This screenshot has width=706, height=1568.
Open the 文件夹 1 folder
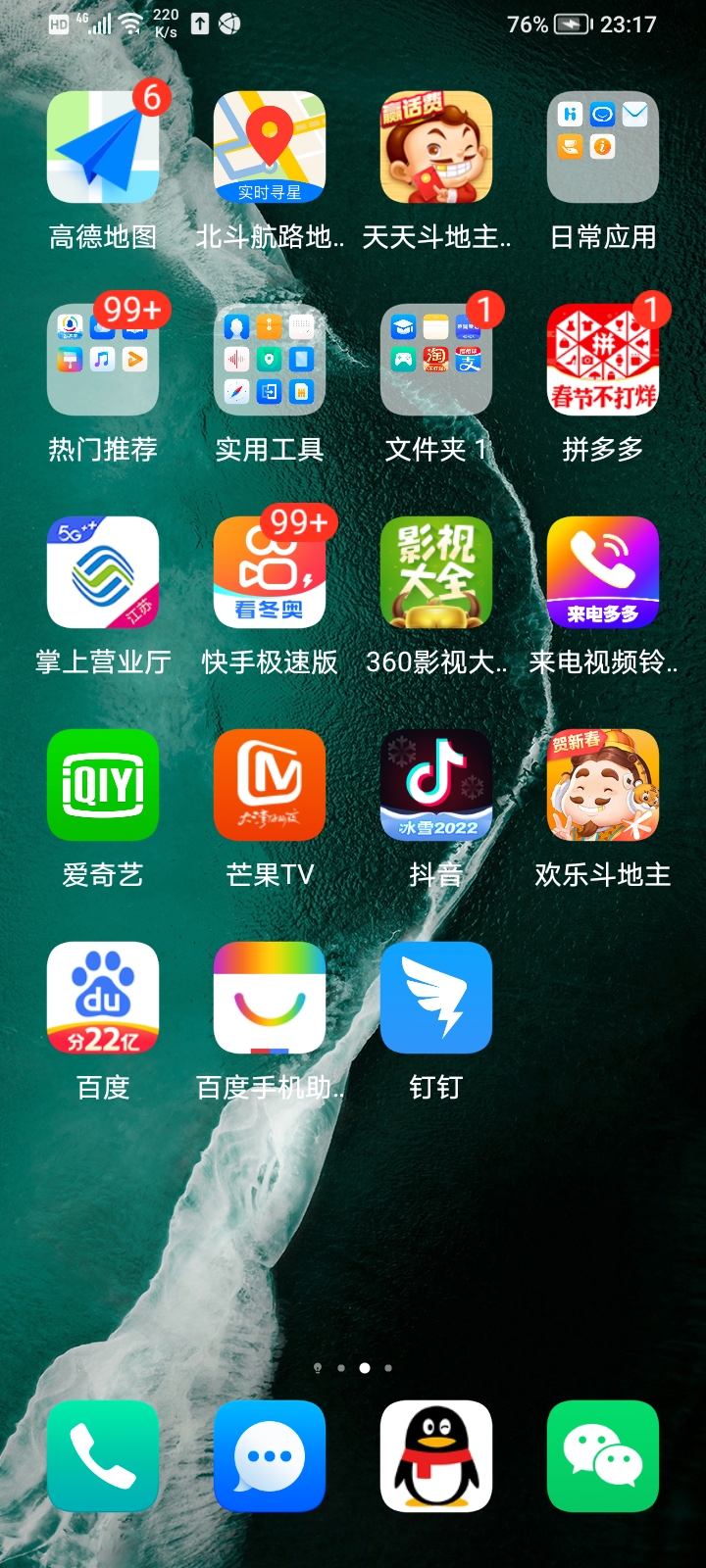[436, 360]
